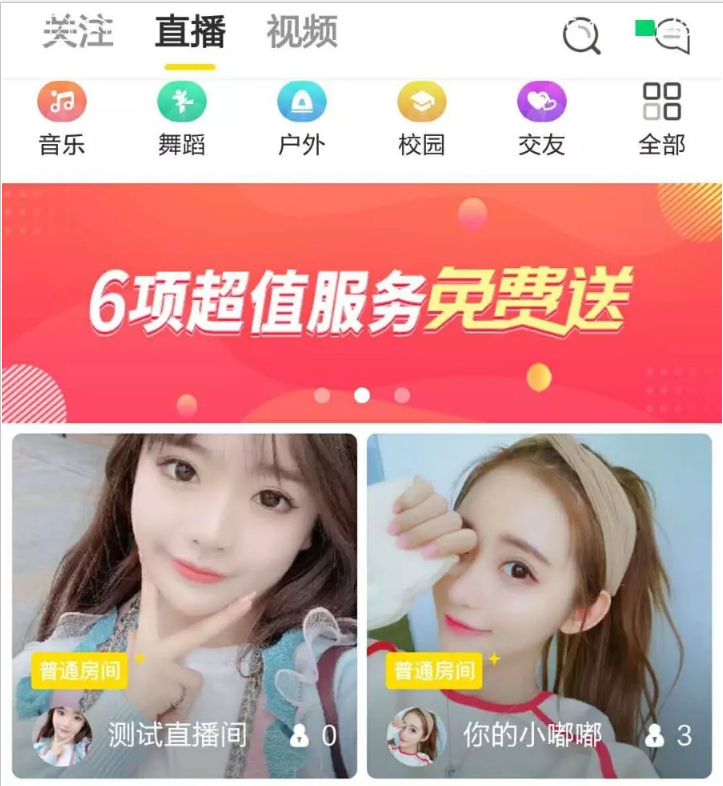
Task: Open the 舞蹈 category
Action: point(182,119)
